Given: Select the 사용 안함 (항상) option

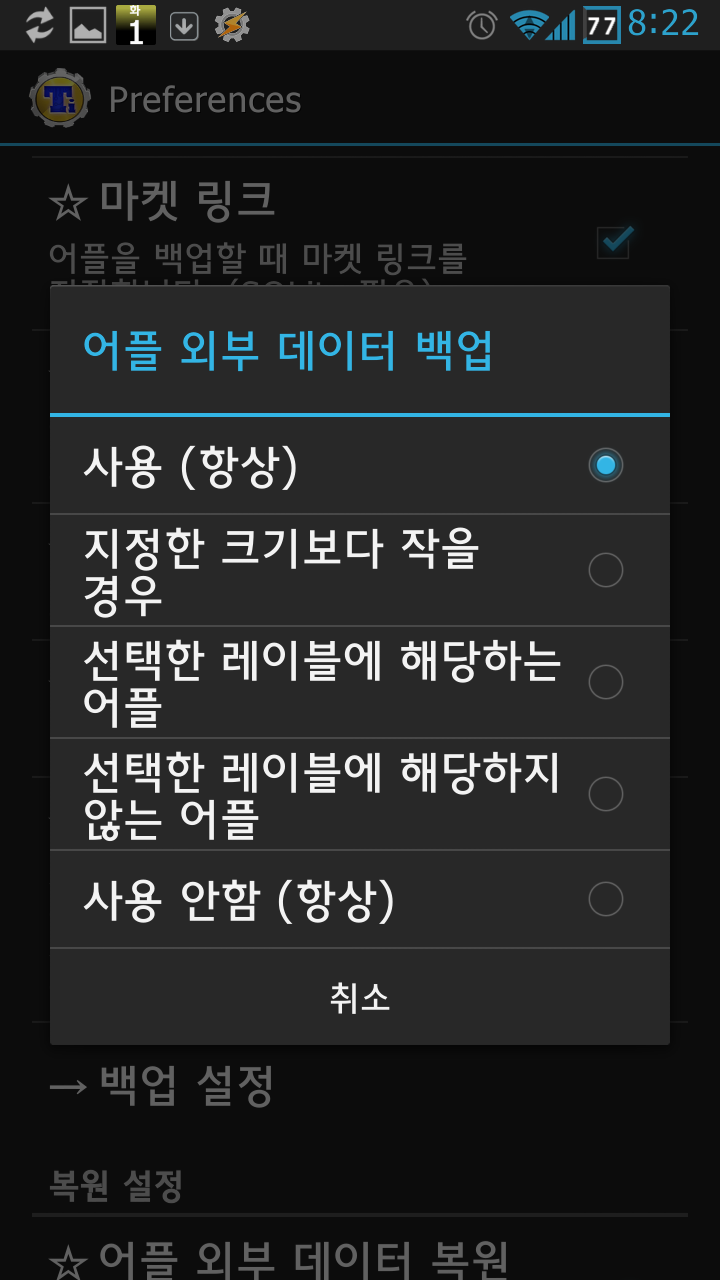Looking at the screenshot, I should pos(358,899).
